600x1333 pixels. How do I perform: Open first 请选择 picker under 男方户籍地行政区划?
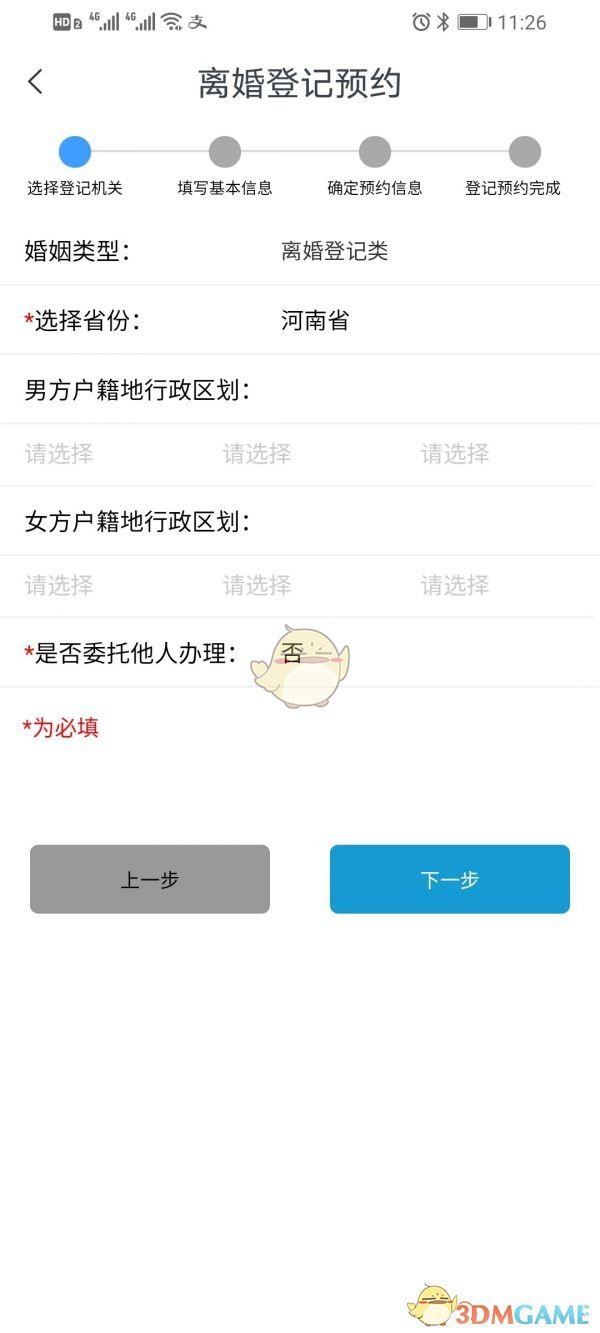[x=59, y=454]
